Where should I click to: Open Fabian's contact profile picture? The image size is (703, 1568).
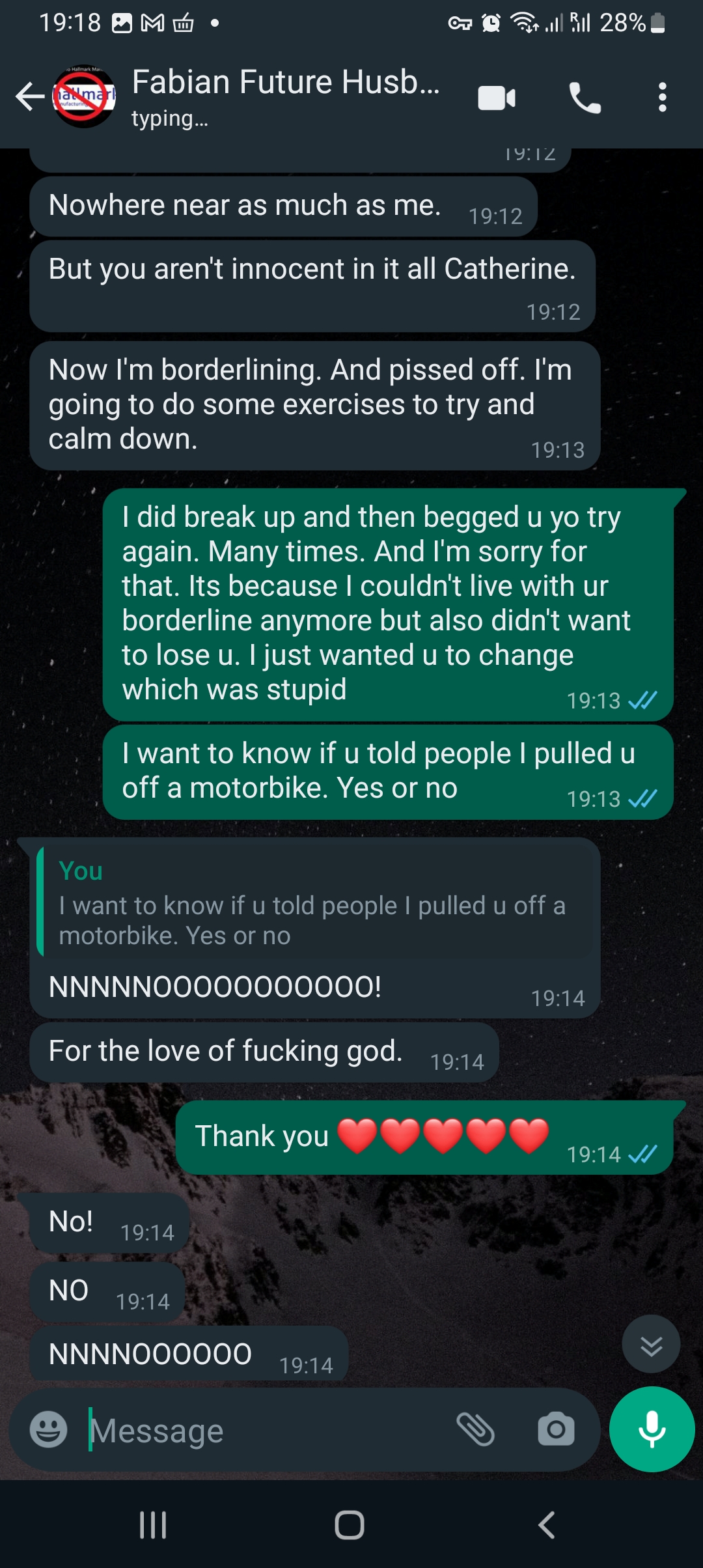click(84, 97)
